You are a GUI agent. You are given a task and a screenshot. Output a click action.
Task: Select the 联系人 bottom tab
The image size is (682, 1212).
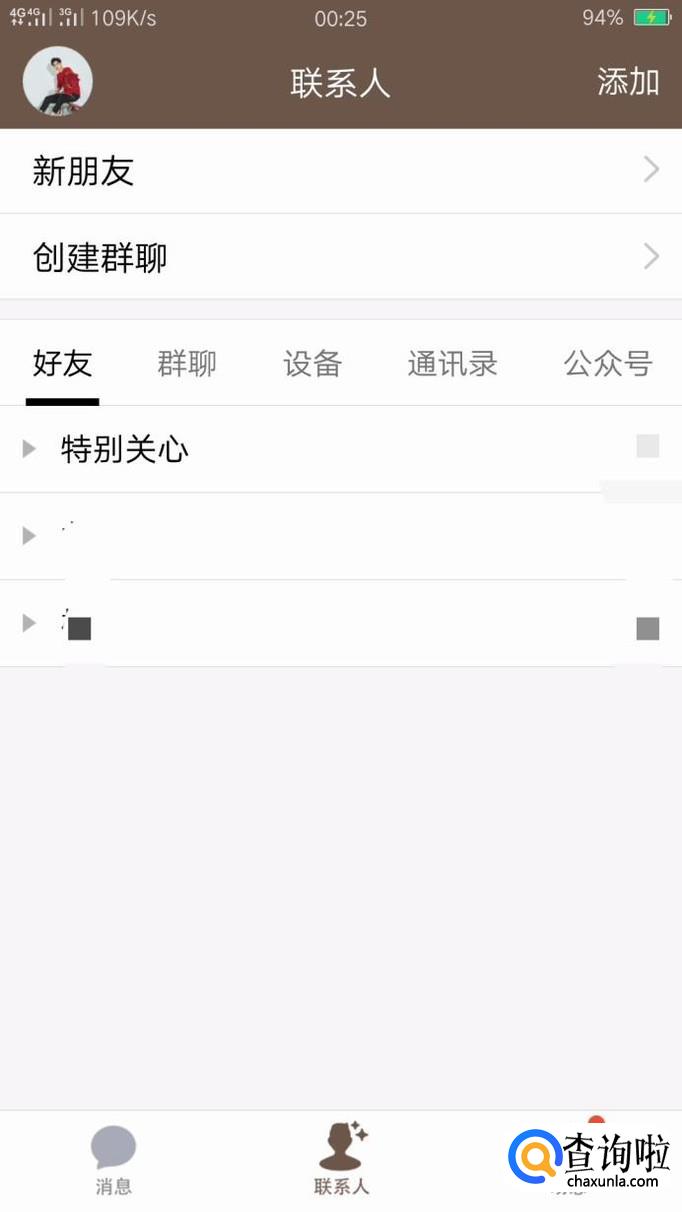341,1160
